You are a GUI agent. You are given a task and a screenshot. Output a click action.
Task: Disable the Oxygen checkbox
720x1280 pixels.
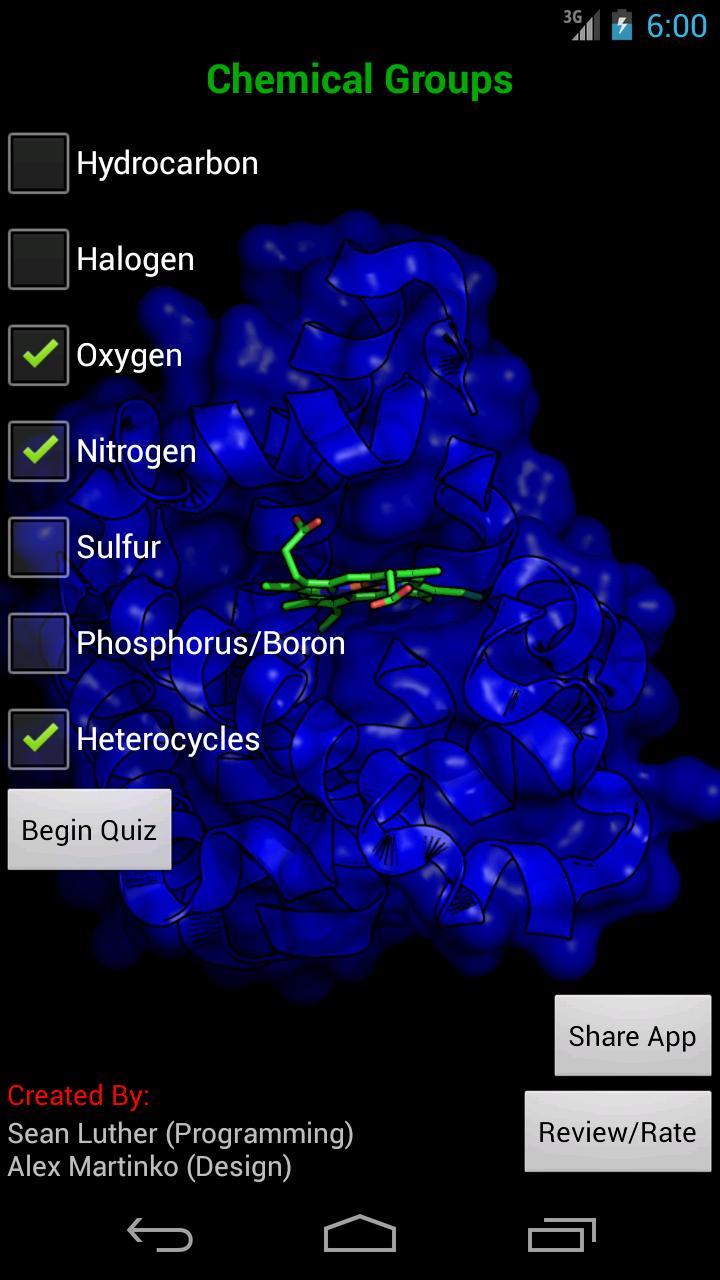[x=38, y=355]
